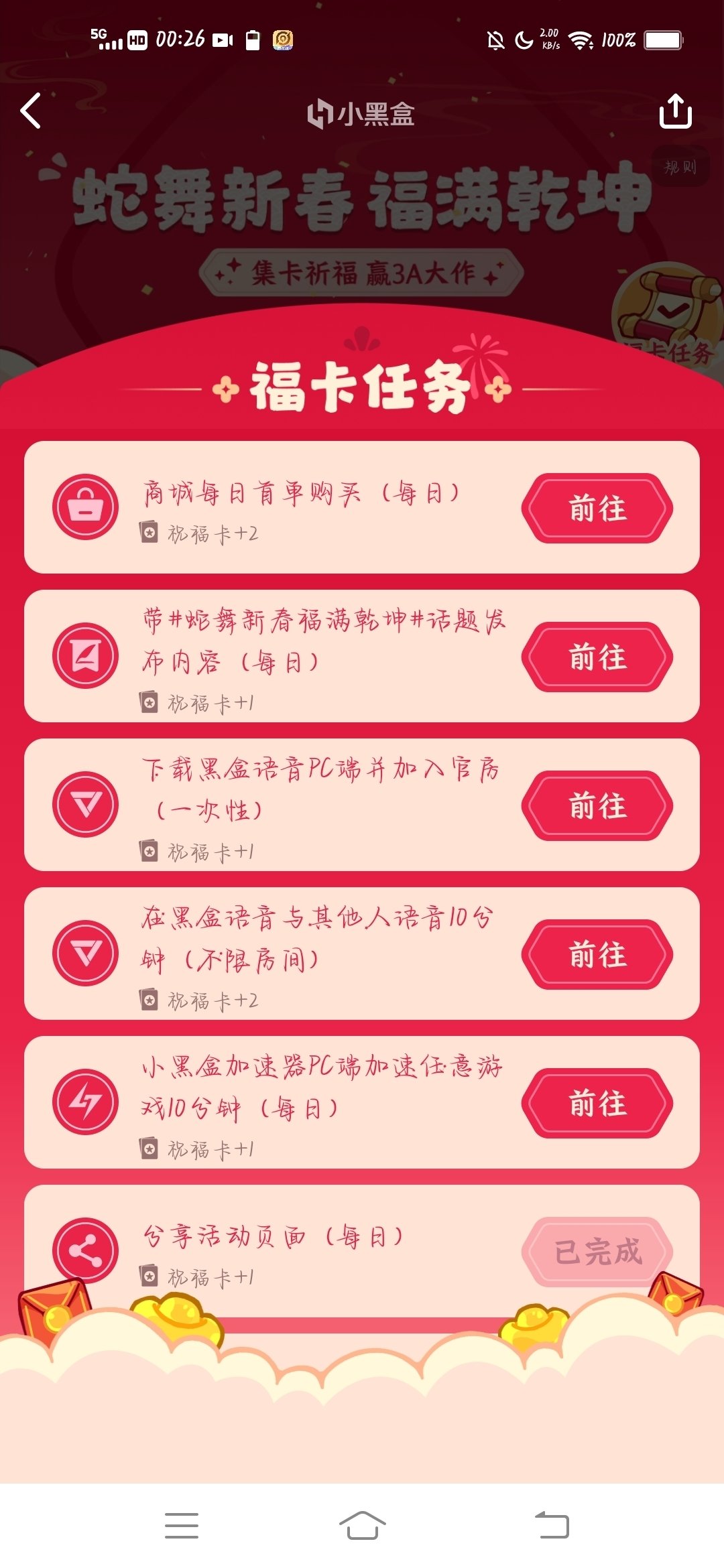Tap 前往 for 商城每日首单购买 task

click(x=597, y=508)
